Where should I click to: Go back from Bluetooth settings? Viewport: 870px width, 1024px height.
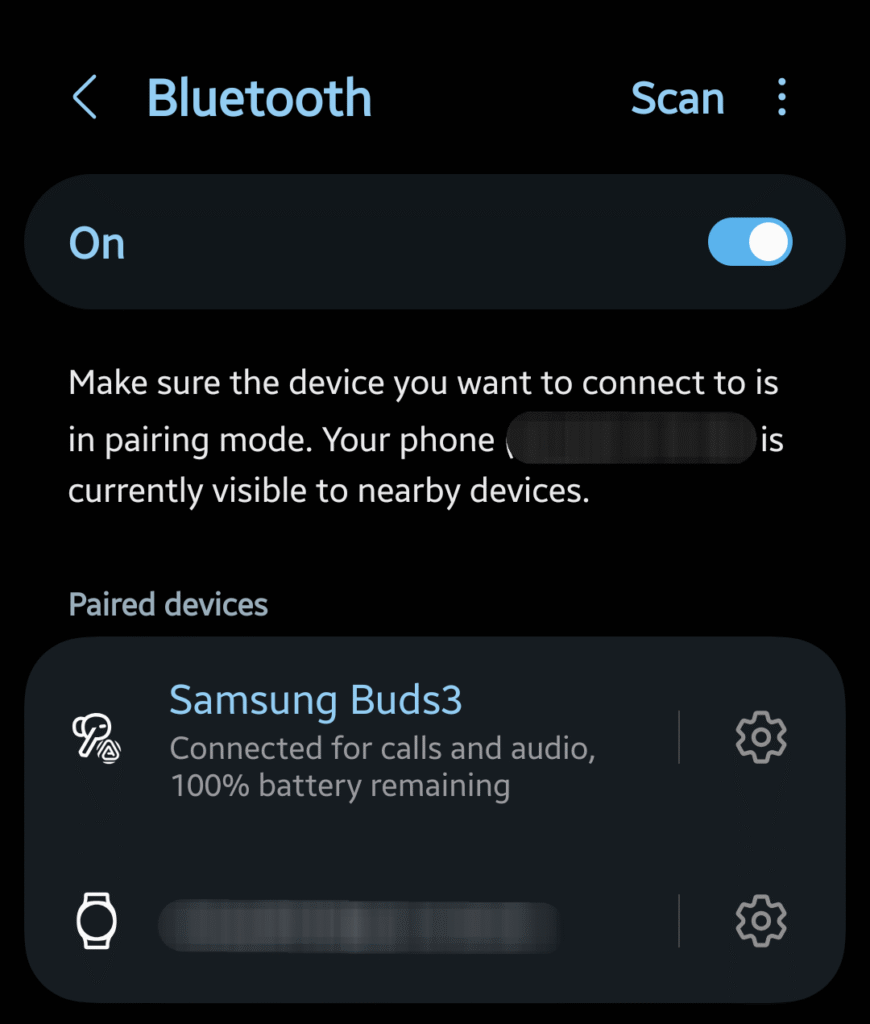[x=85, y=99]
